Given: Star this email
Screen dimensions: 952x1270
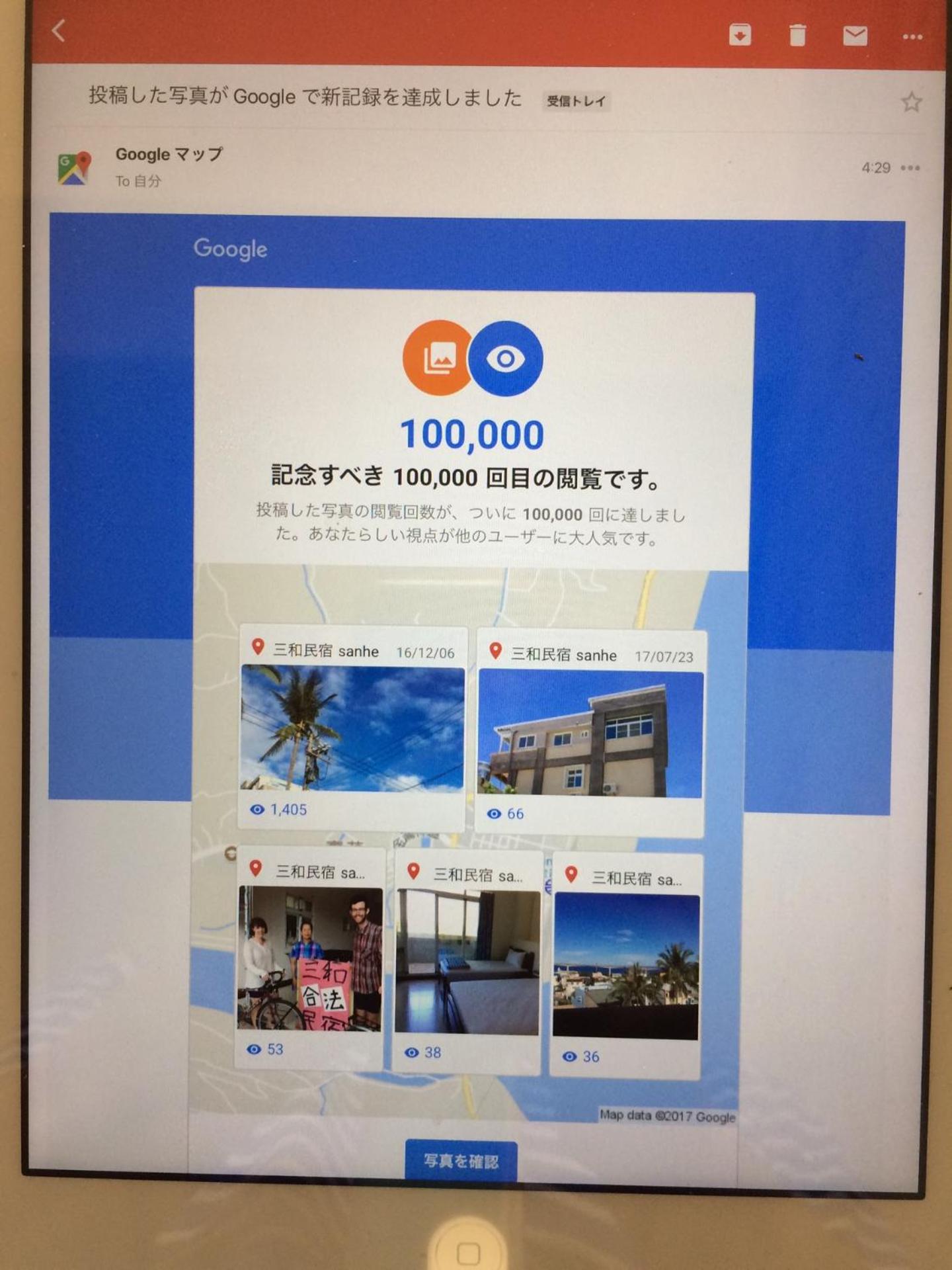Looking at the screenshot, I should 911,103.
